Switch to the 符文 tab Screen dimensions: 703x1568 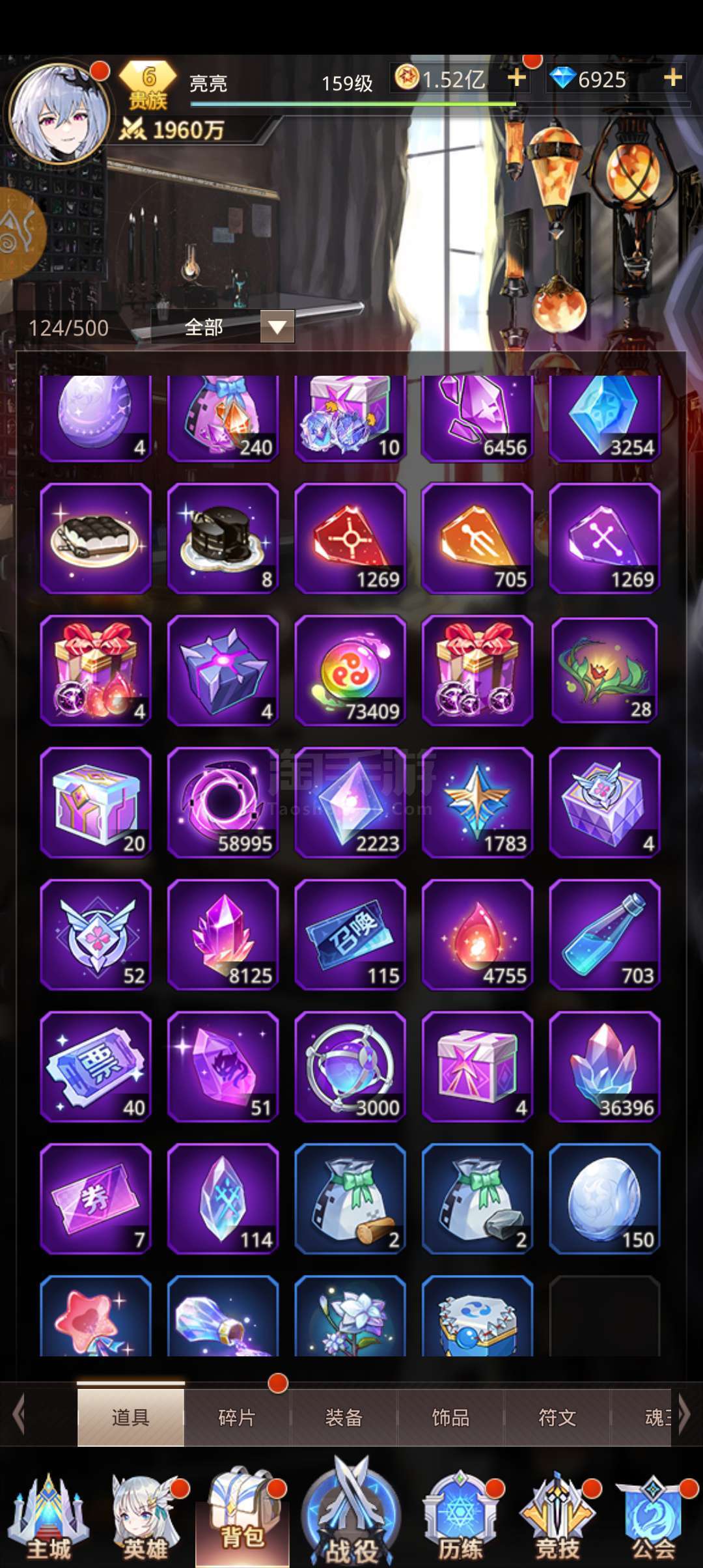[557, 1418]
